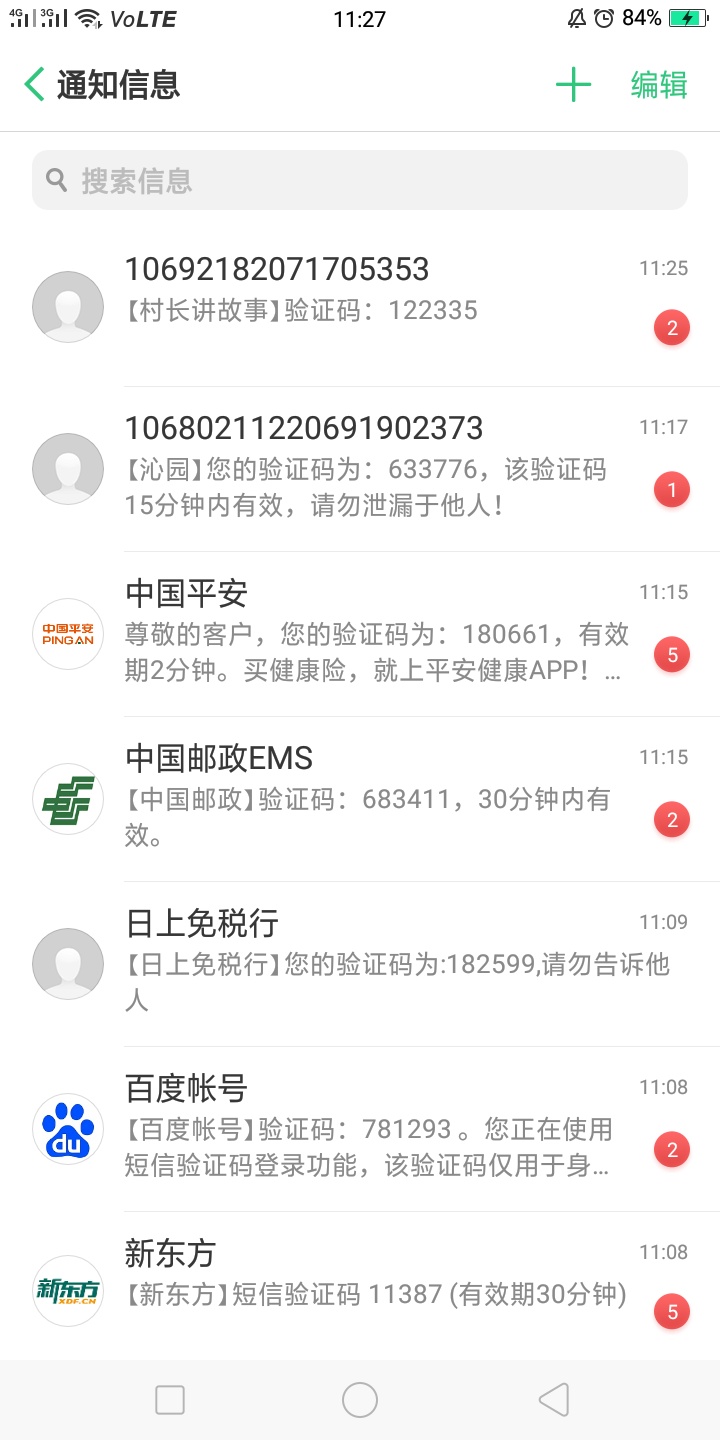Open the thread from 10692182071705353

pyautogui.click(x=360, y=305)
